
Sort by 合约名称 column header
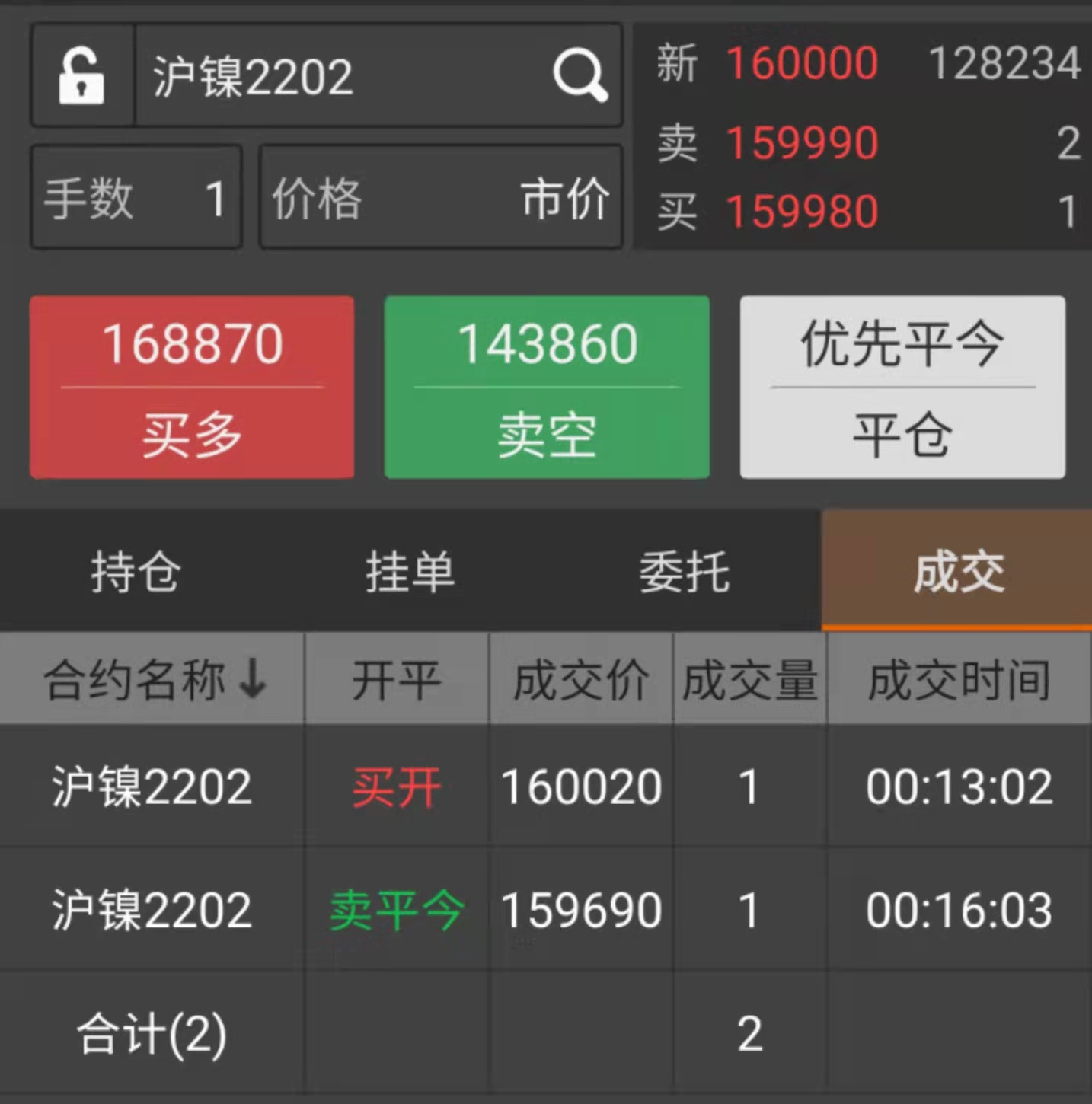(x=152, y=679)
